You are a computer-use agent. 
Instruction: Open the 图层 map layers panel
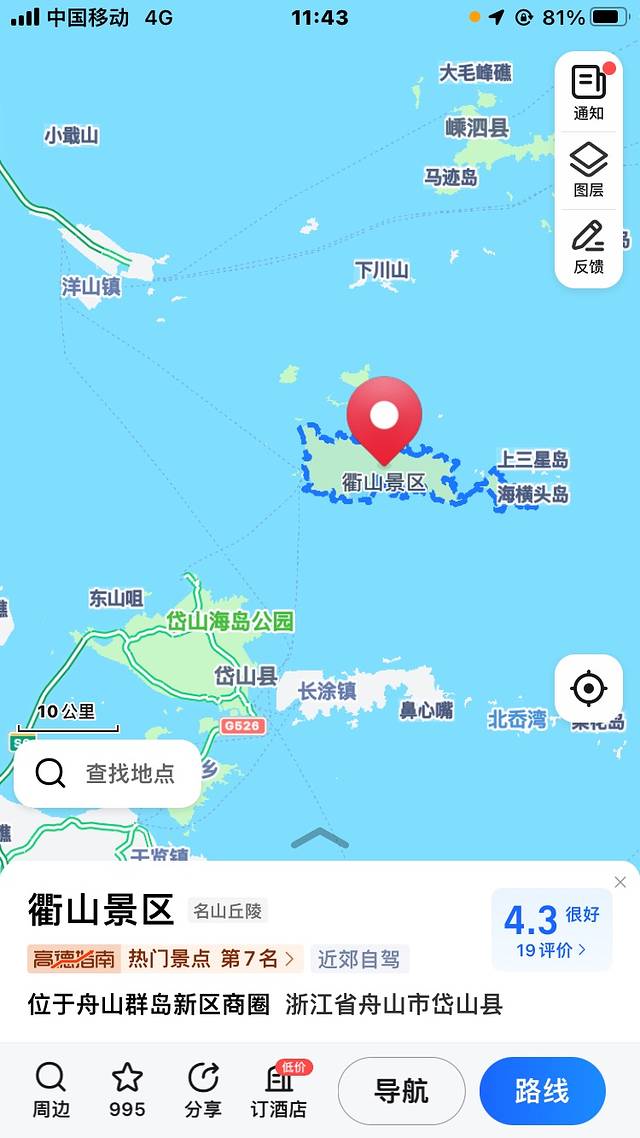[588, 168]
